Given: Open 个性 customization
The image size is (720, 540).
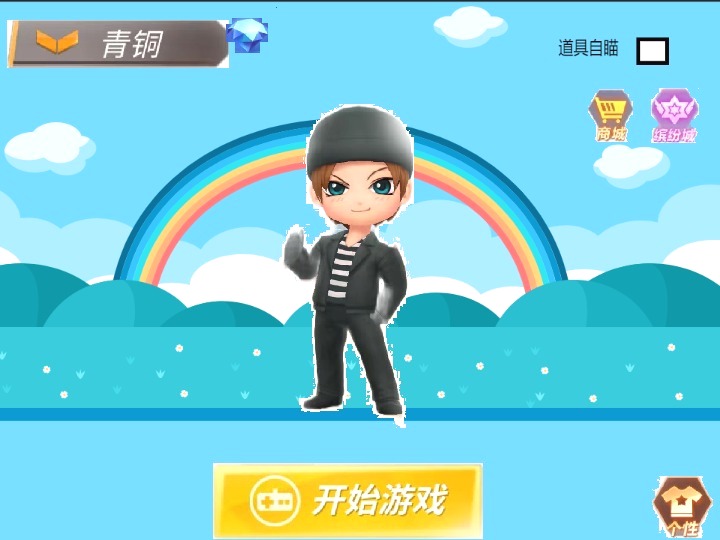Looking at the screenshot, I should tap(683, 507).
